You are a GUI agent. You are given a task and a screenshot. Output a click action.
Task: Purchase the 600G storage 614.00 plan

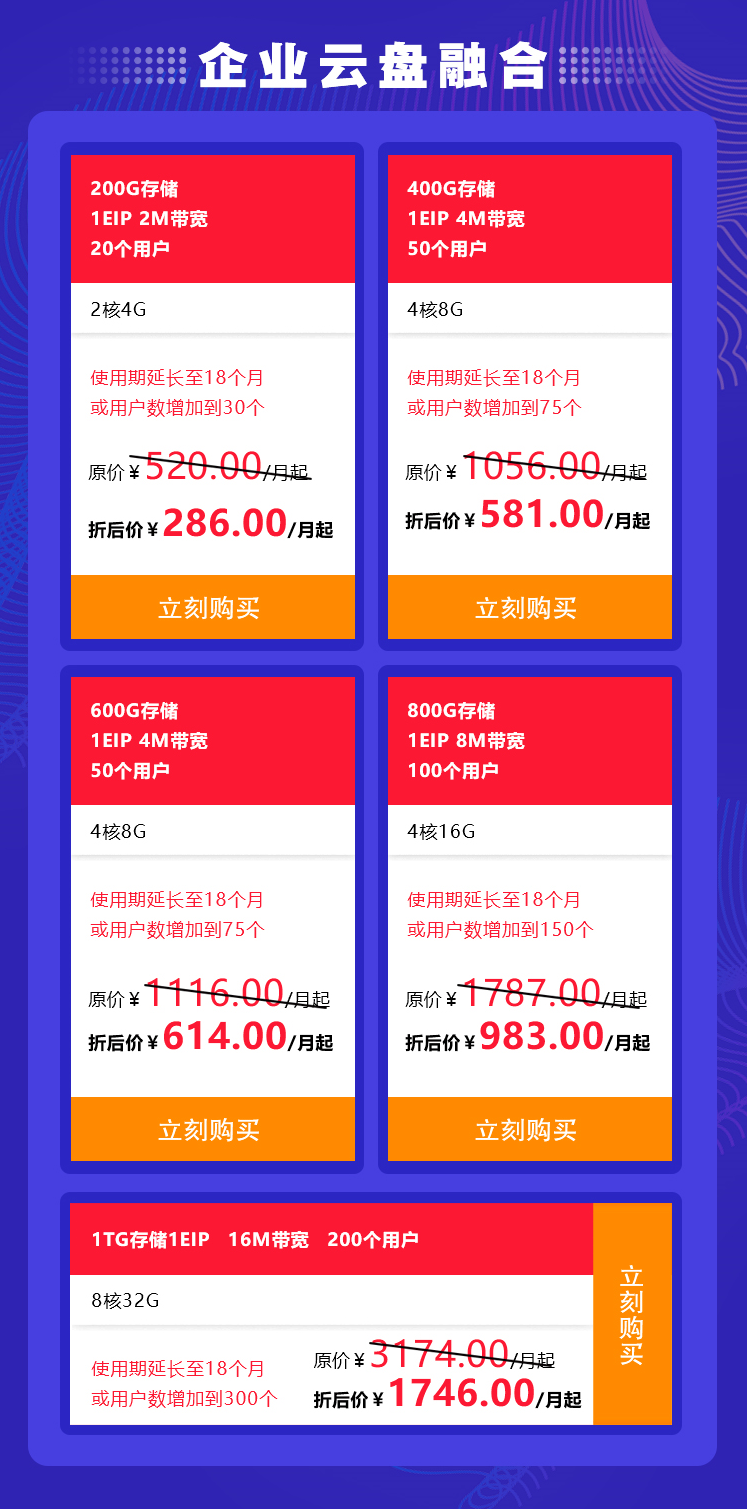(213, 1129)
